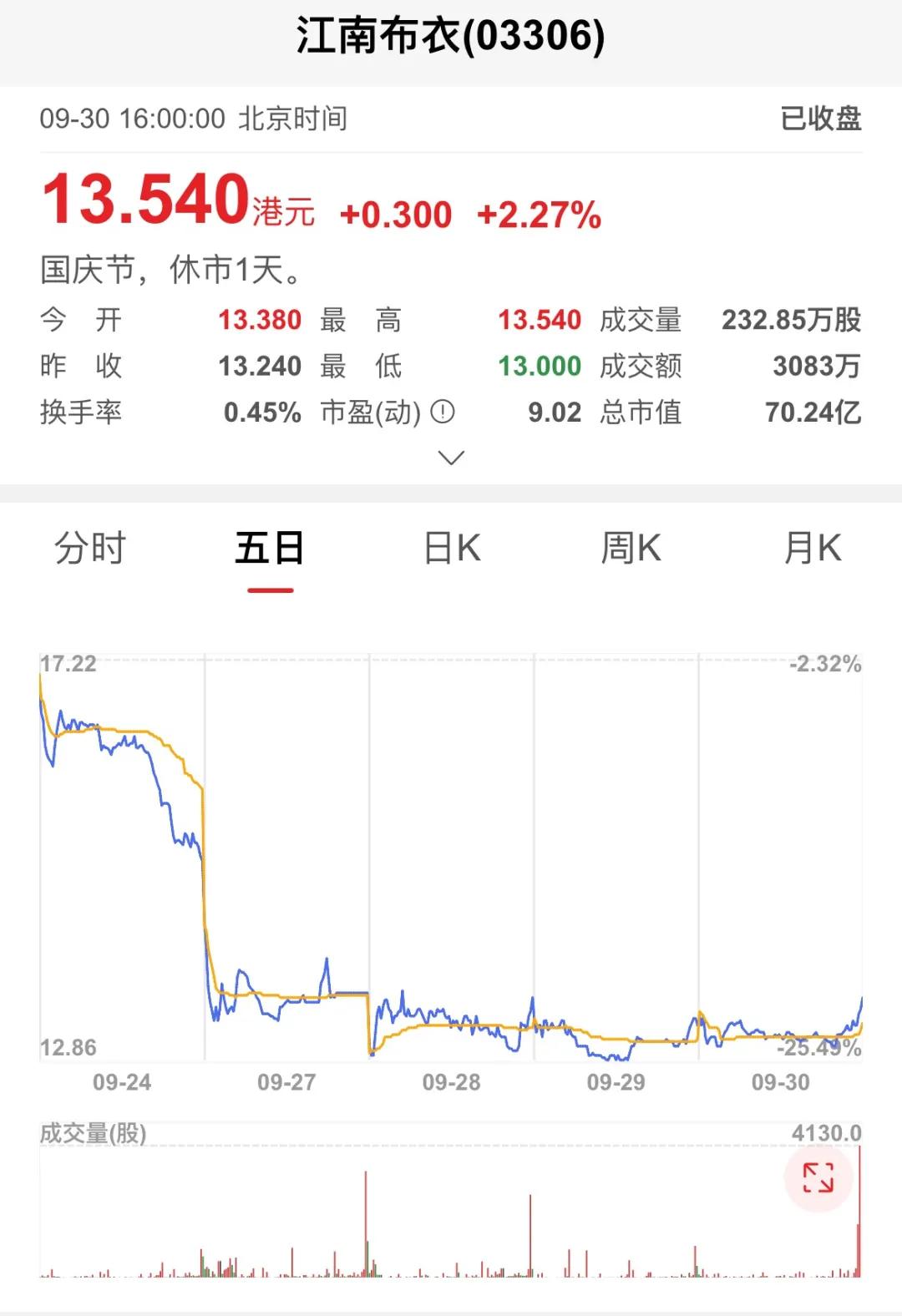
Task: Select the stock title 江南布衣(03306)
Action: click(451, 37)
